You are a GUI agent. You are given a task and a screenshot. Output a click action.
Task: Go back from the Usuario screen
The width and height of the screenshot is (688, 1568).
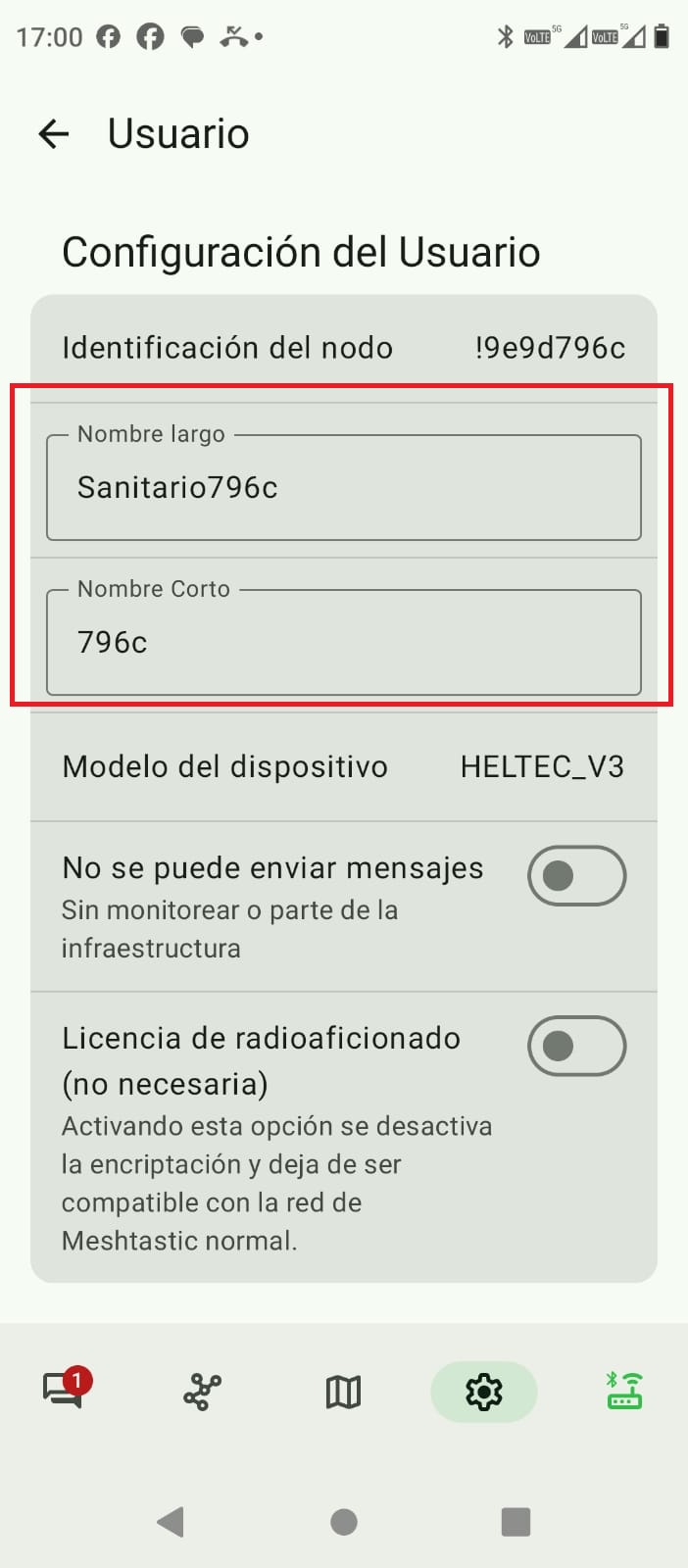pos(54,134)
